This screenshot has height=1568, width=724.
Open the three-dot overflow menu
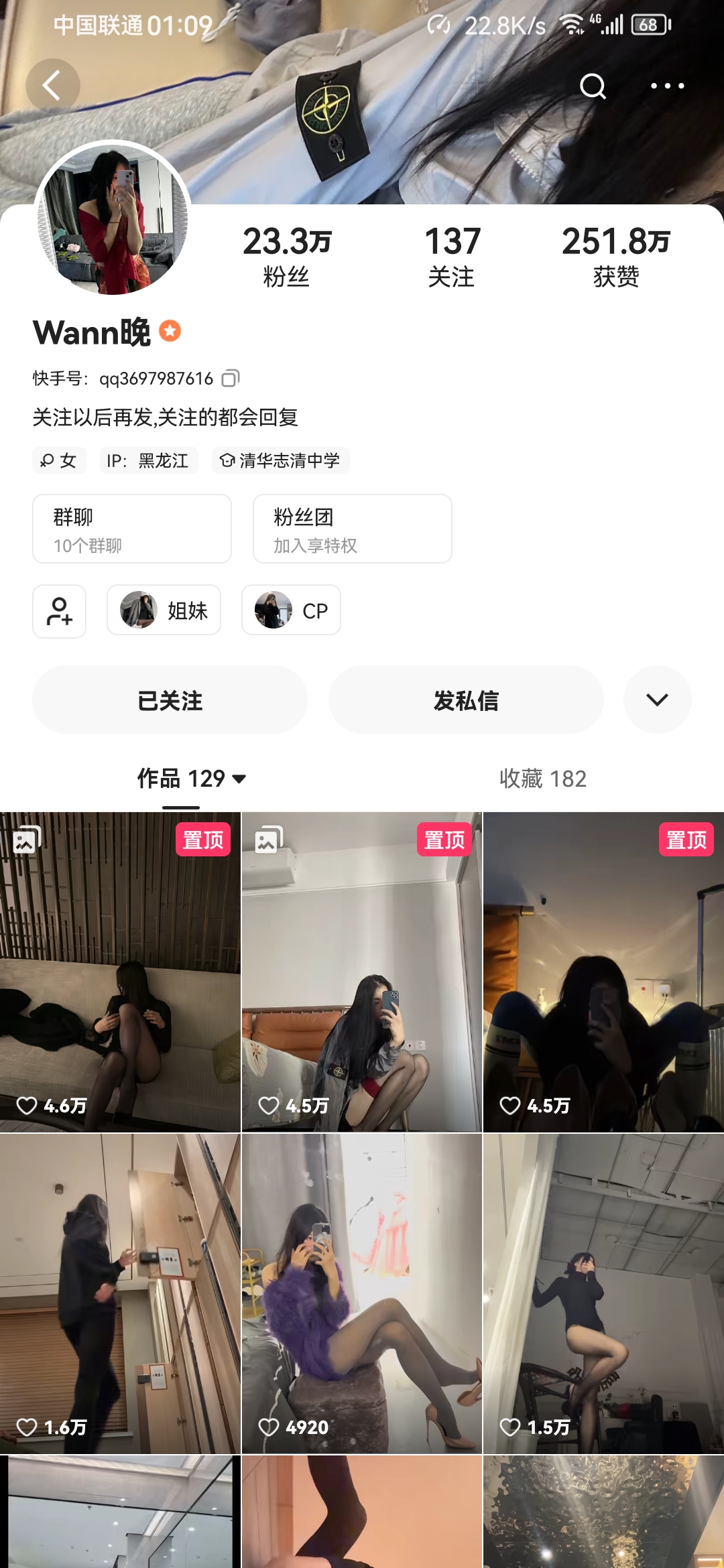[667, 86]
